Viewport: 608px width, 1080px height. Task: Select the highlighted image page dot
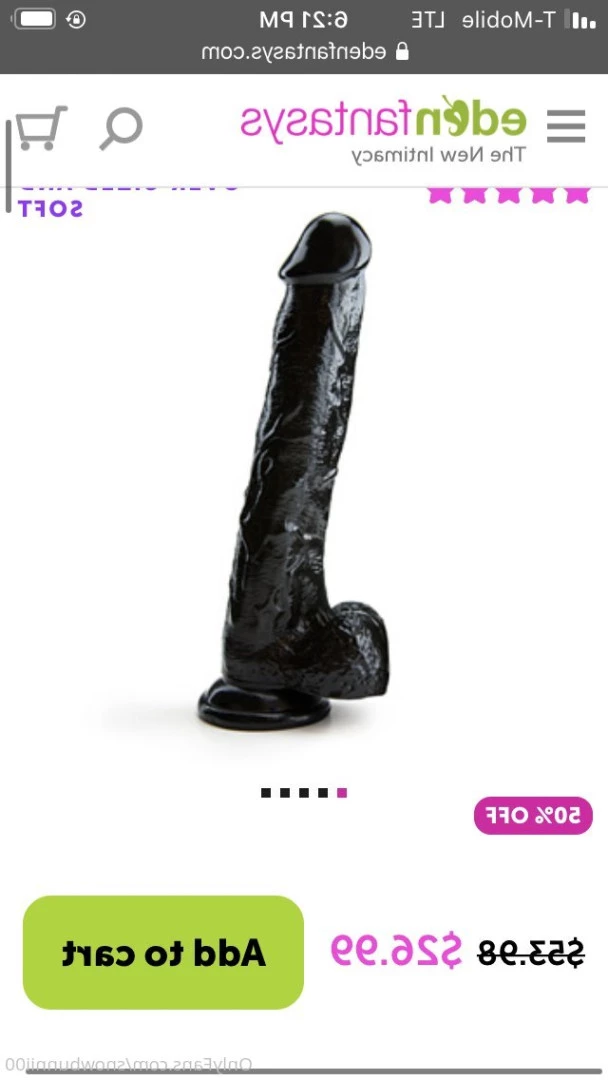pyautogui.click(x=342, y=793)
